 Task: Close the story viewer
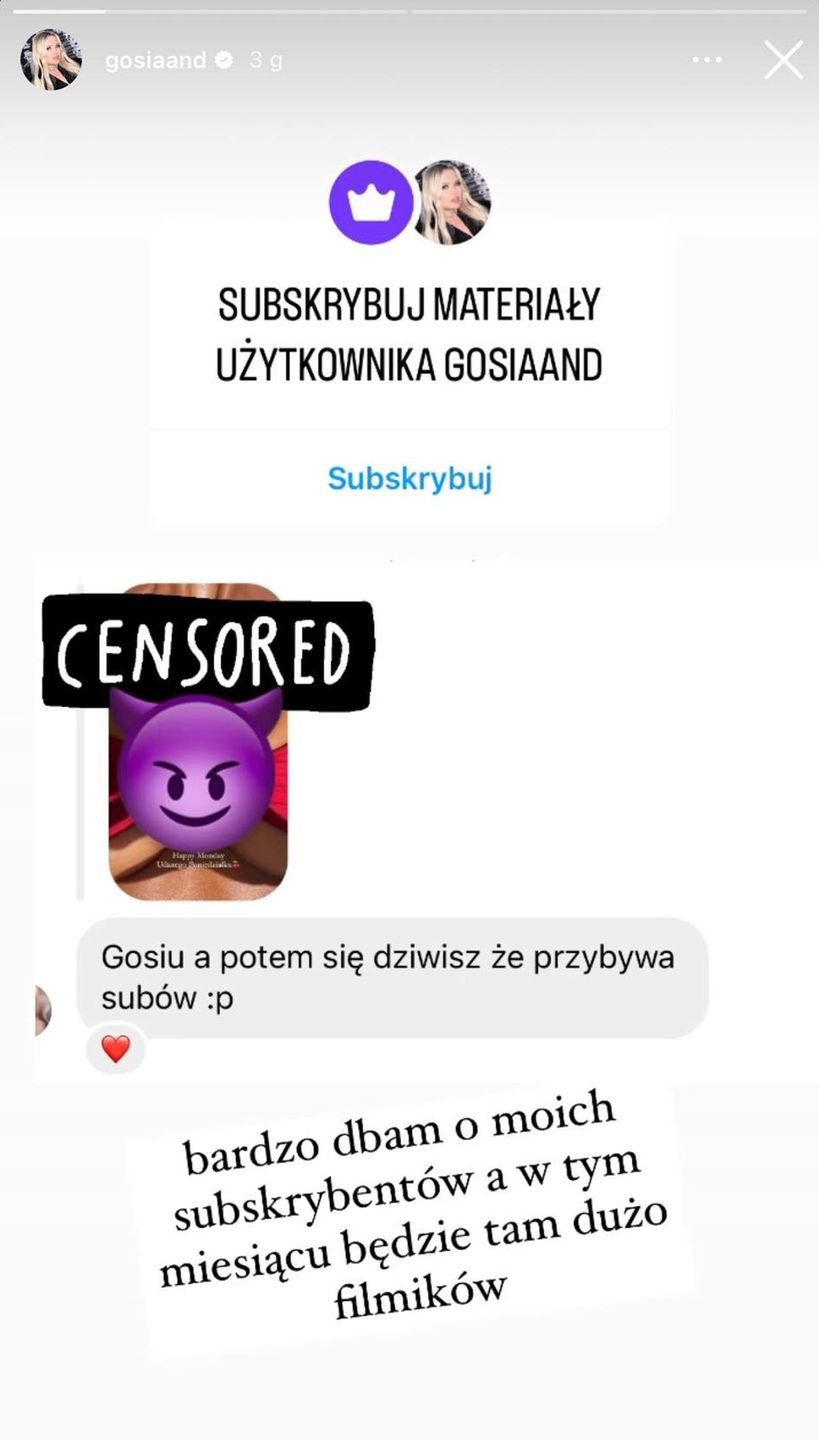pos(783,60)
